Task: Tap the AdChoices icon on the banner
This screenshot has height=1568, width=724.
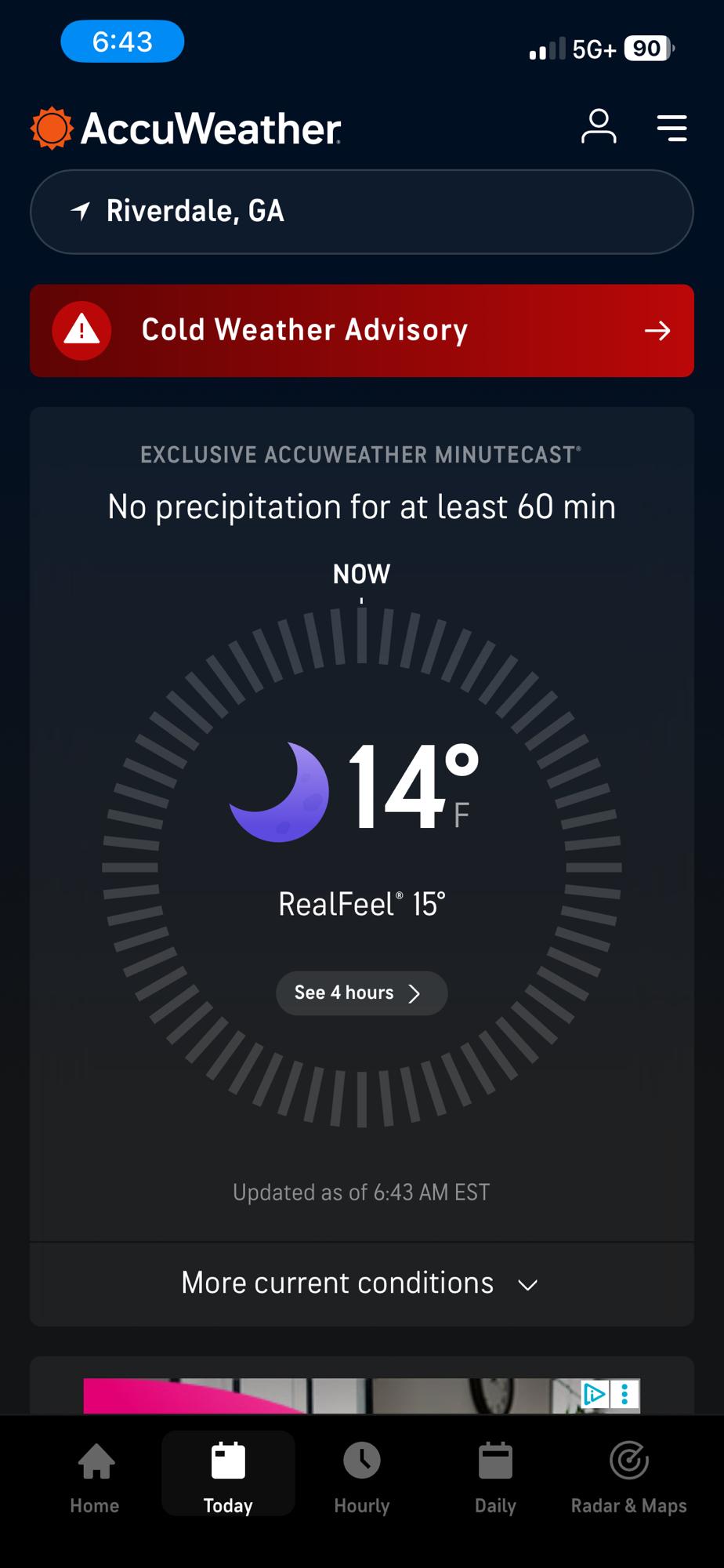Action: point(595,1394)
